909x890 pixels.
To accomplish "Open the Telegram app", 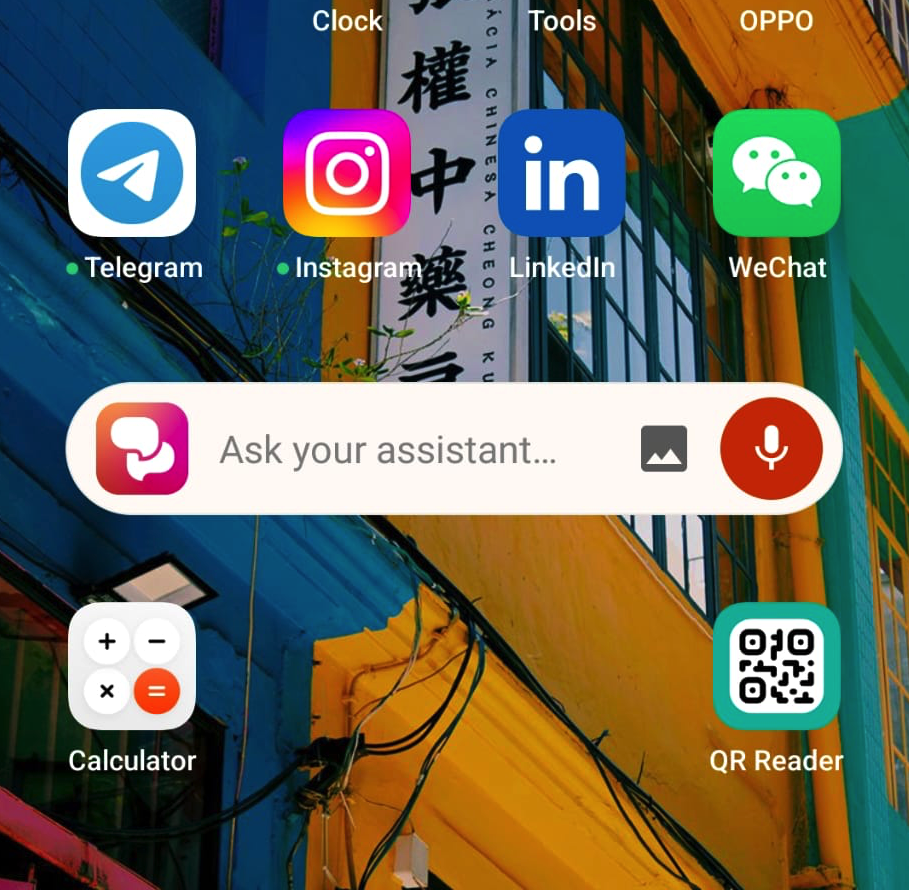I will 132,173.
